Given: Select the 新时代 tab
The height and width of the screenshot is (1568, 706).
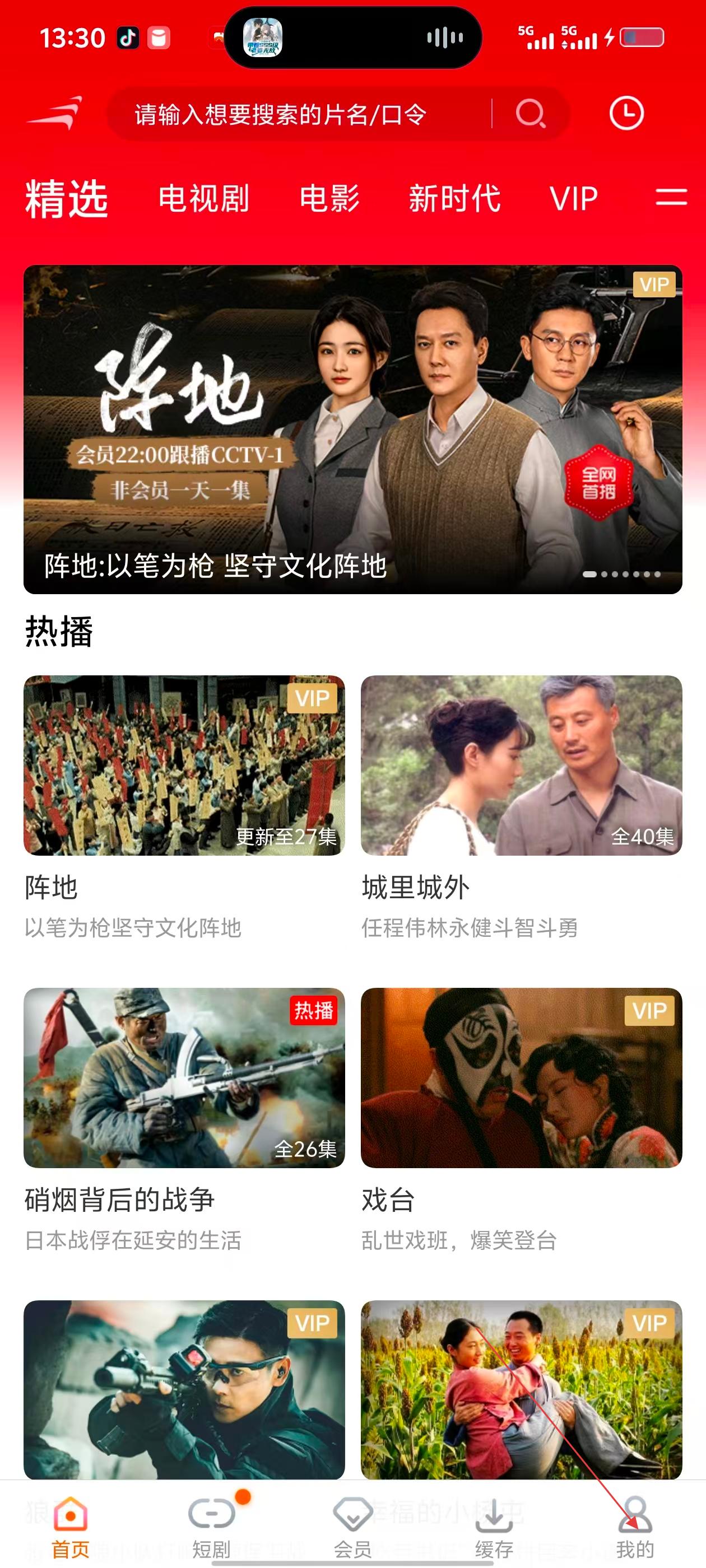Looking at the screenshot, I should coord(454,198).
